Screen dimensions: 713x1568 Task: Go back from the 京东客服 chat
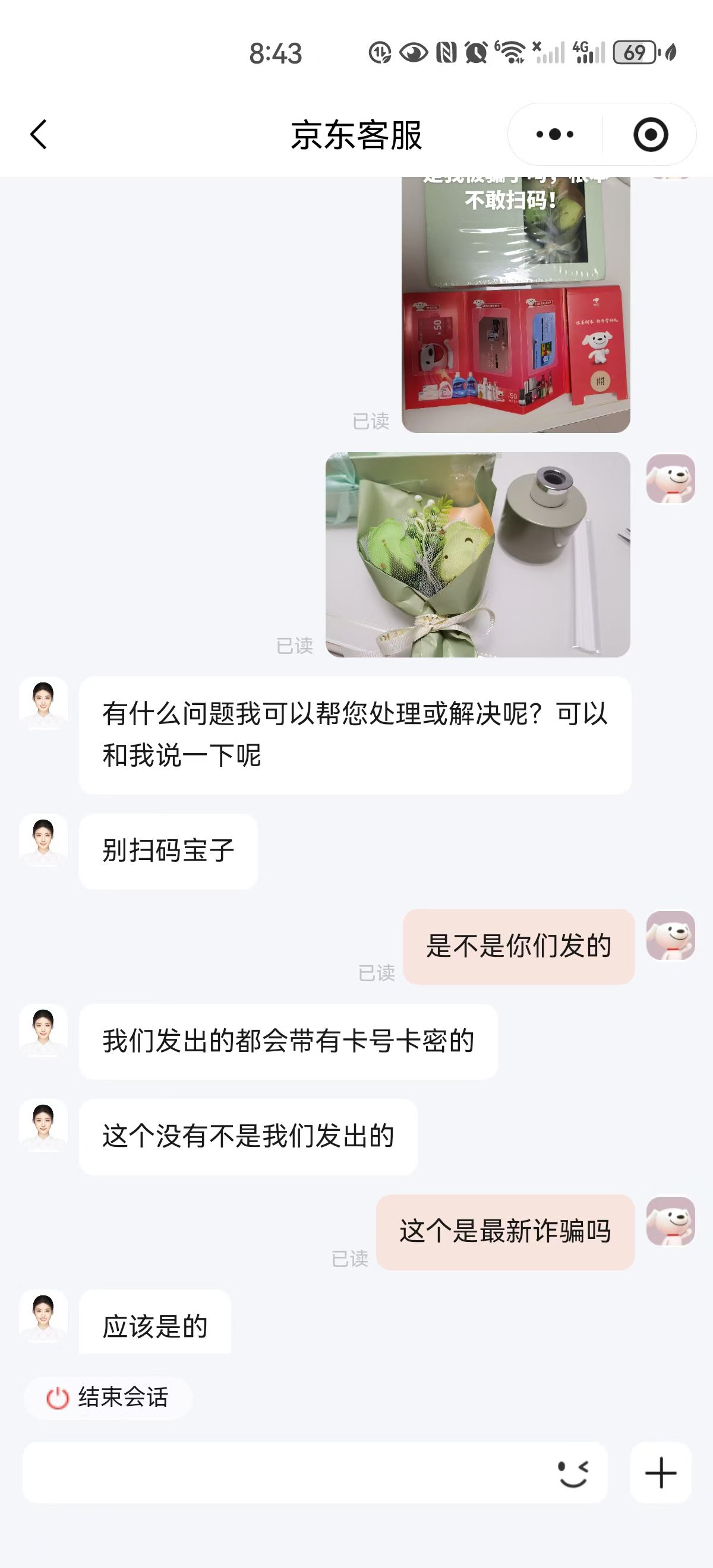[39, 134]
